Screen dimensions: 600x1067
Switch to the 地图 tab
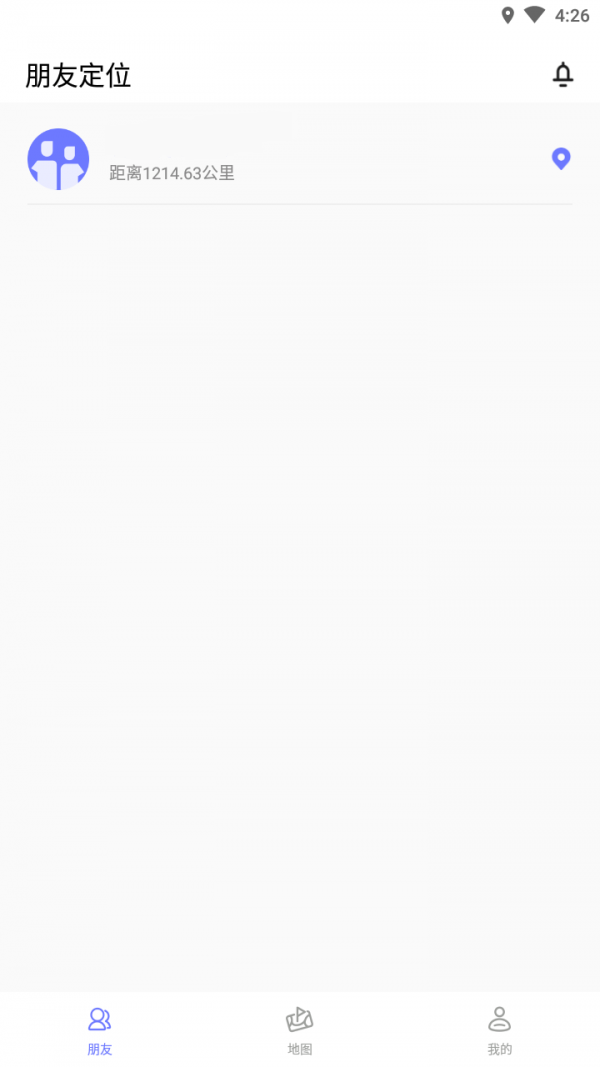[299, 1030]
